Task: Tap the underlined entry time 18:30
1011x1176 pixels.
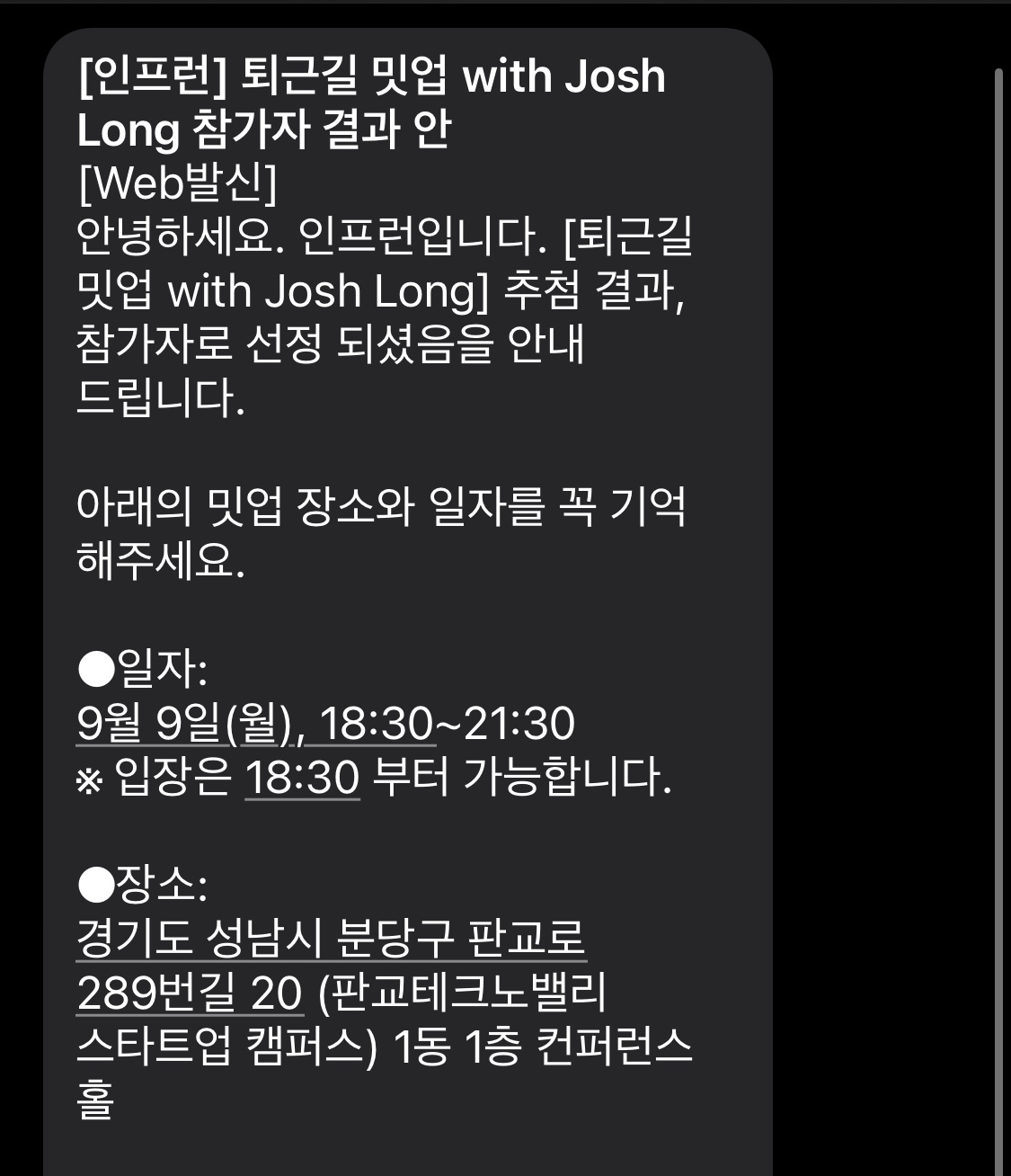Action: [x=302, y=778]
